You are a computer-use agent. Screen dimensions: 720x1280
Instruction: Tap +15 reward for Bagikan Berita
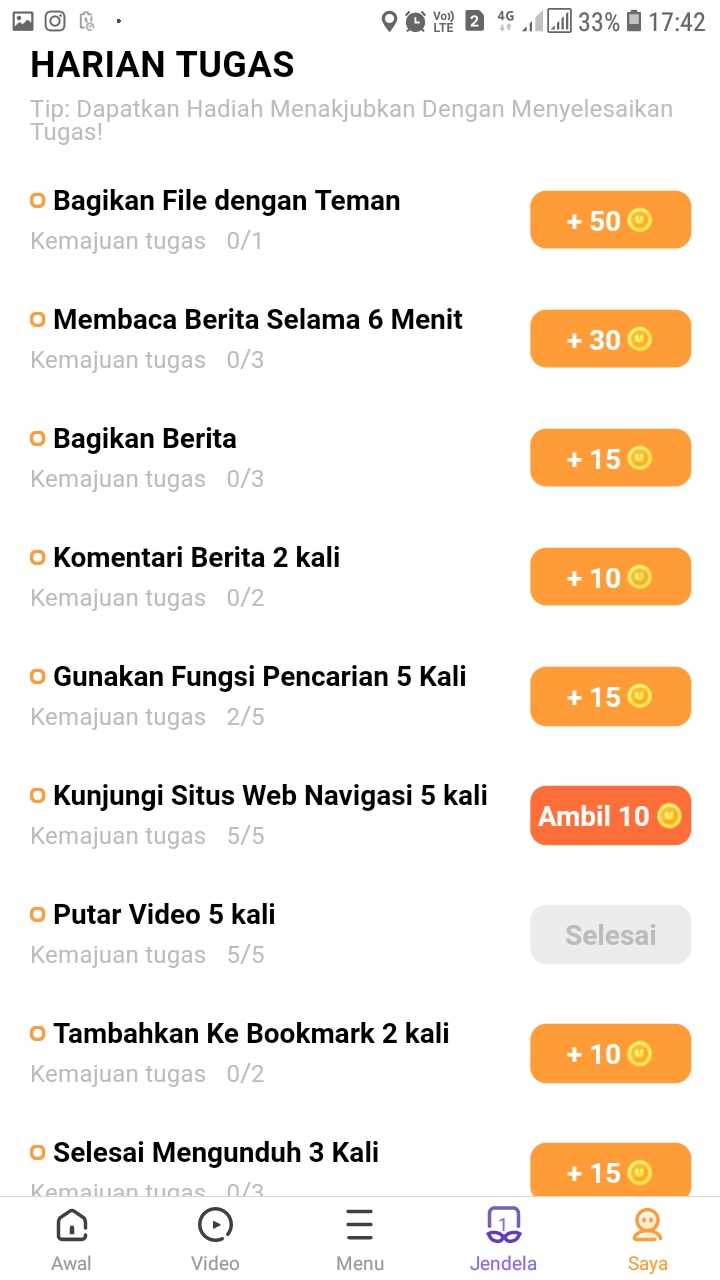[610, 458]
